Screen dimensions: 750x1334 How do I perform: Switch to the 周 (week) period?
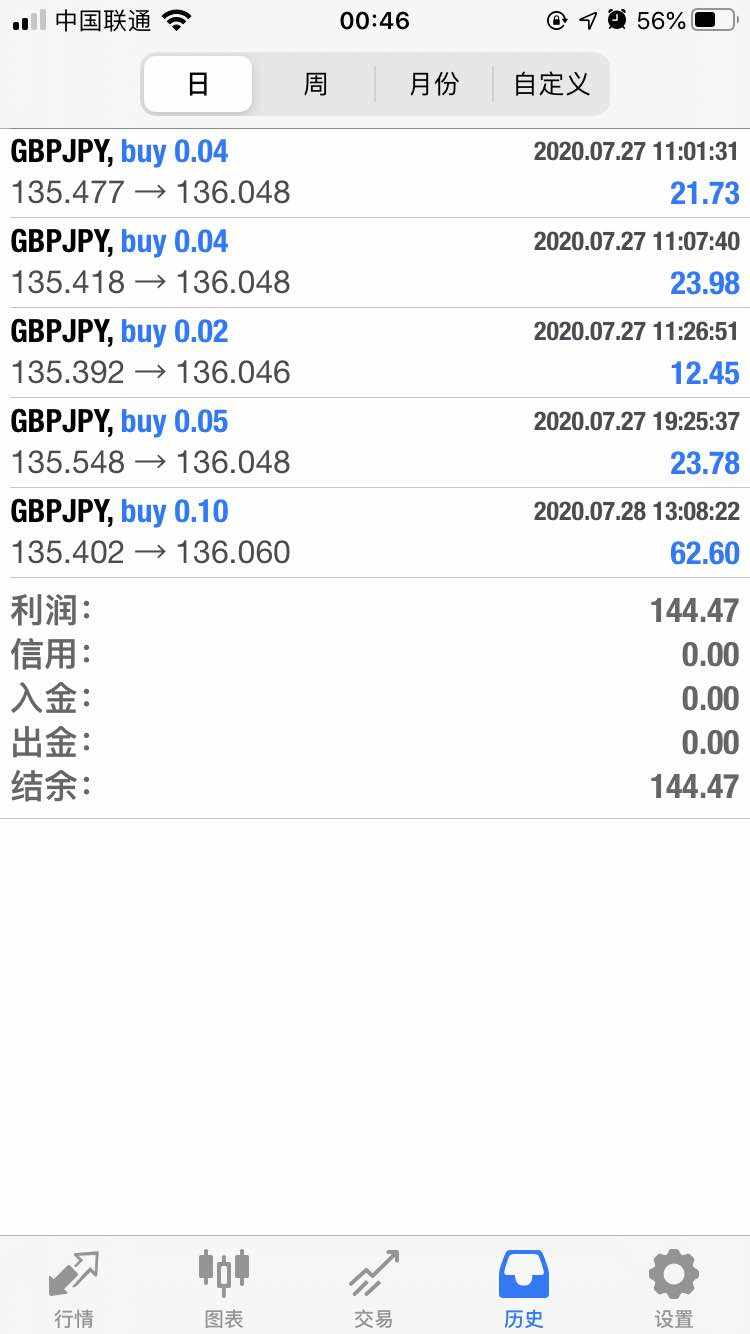point(315,84)
